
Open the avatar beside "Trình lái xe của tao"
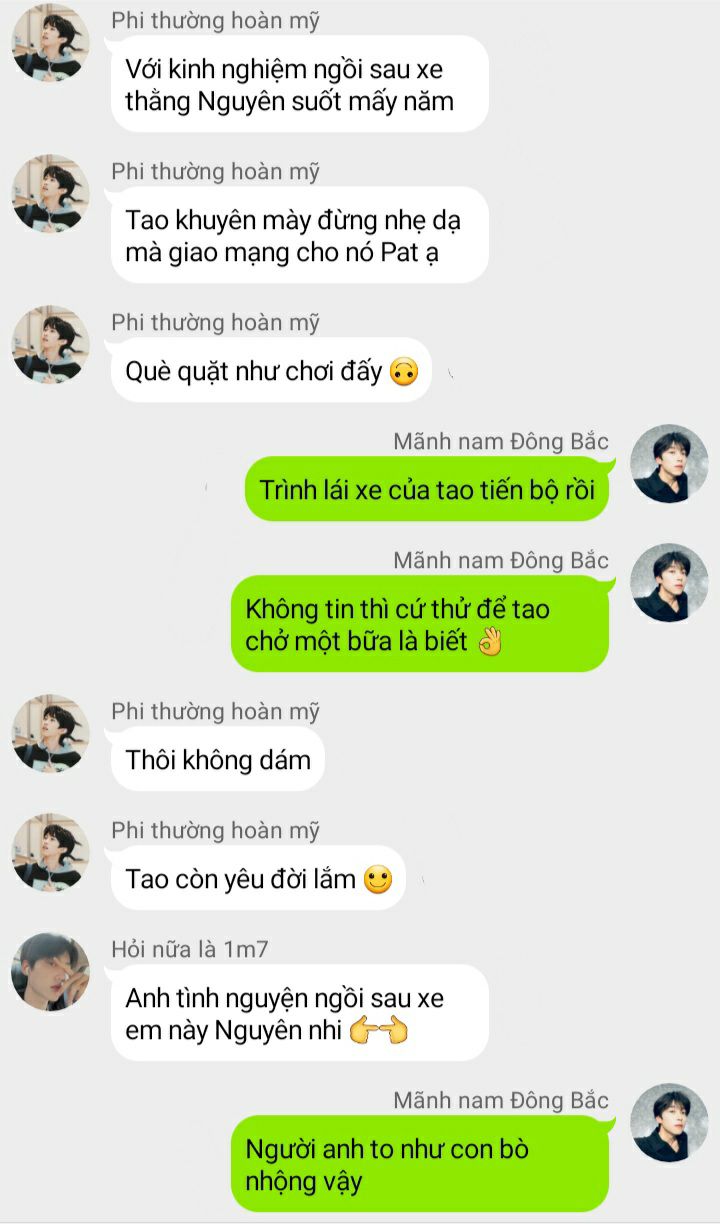coord(669,463)
